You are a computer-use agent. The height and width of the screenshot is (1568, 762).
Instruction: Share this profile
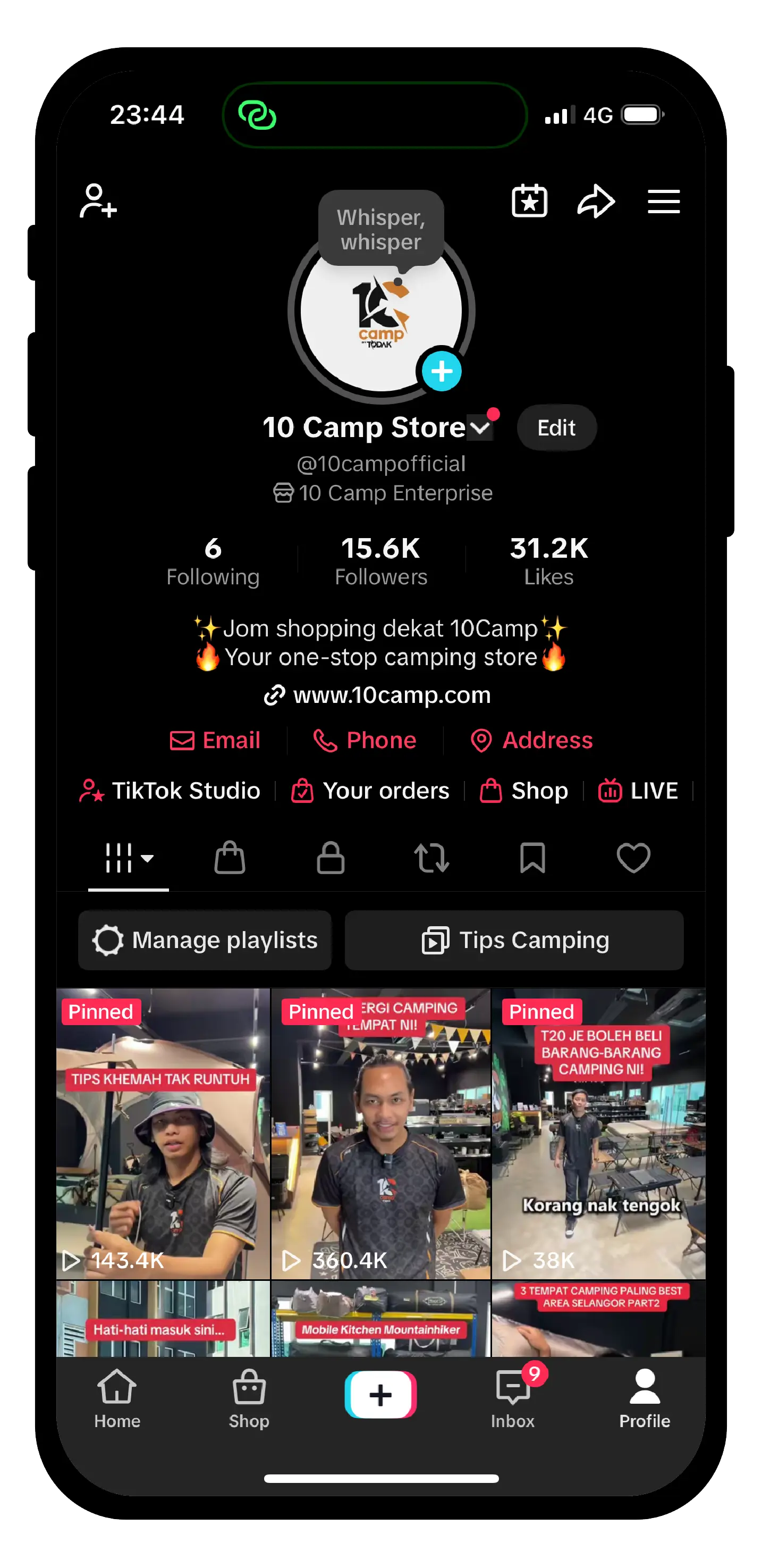point(595,201)
